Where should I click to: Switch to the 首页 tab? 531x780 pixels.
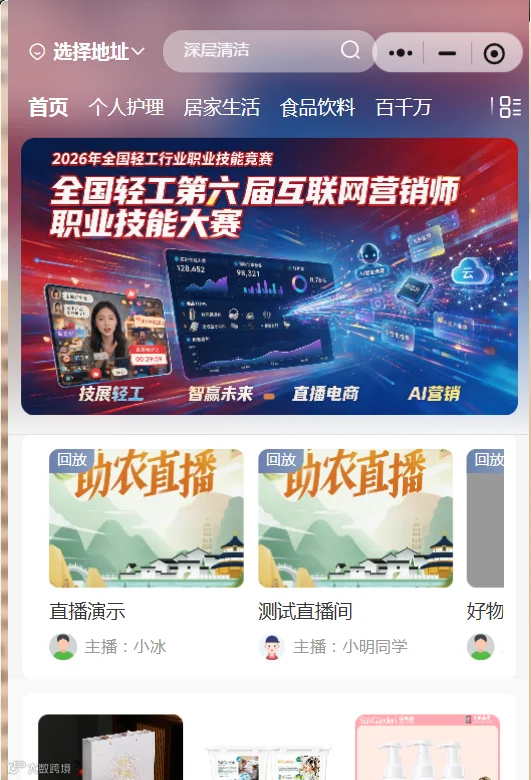(48, 107)
